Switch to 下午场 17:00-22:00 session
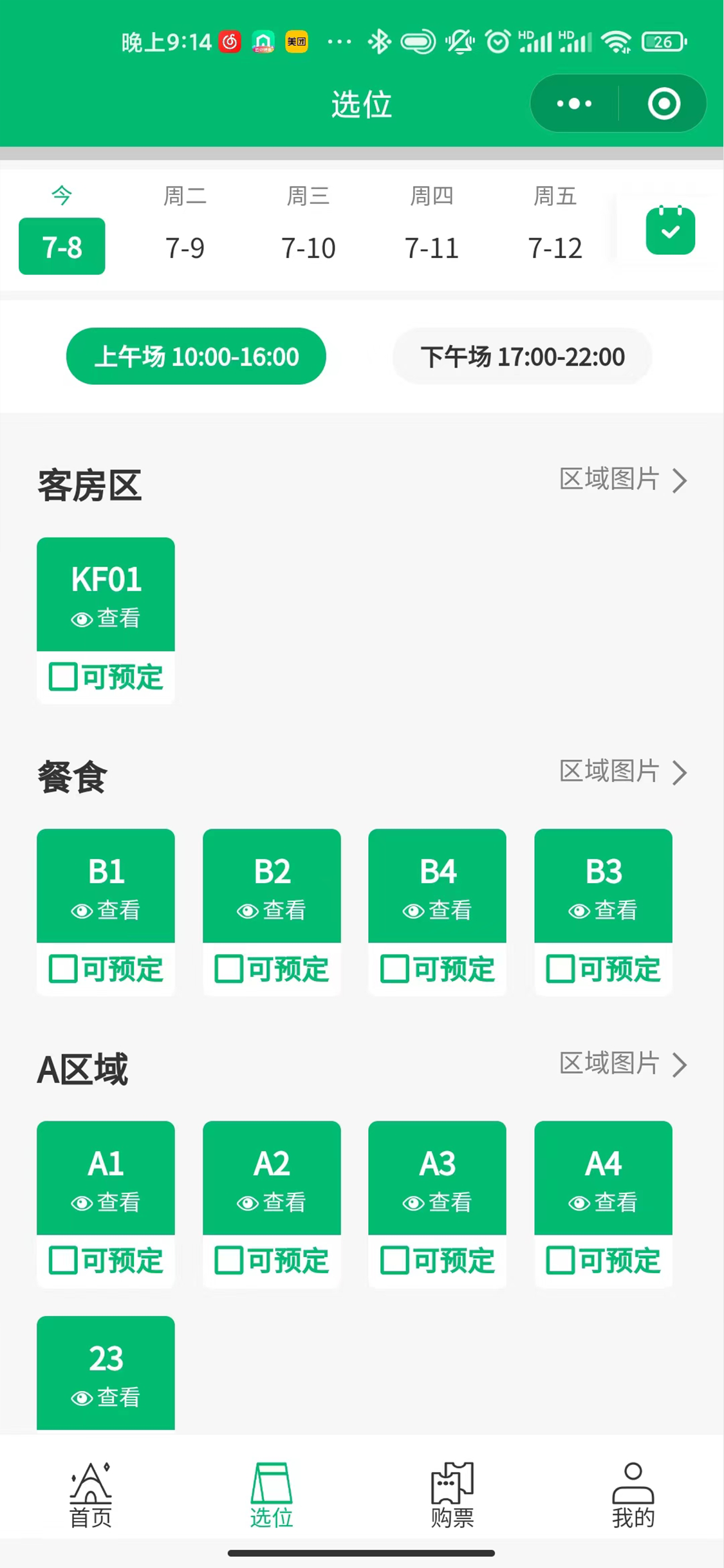The image size is (724, 1568). [x=522, y=357]
